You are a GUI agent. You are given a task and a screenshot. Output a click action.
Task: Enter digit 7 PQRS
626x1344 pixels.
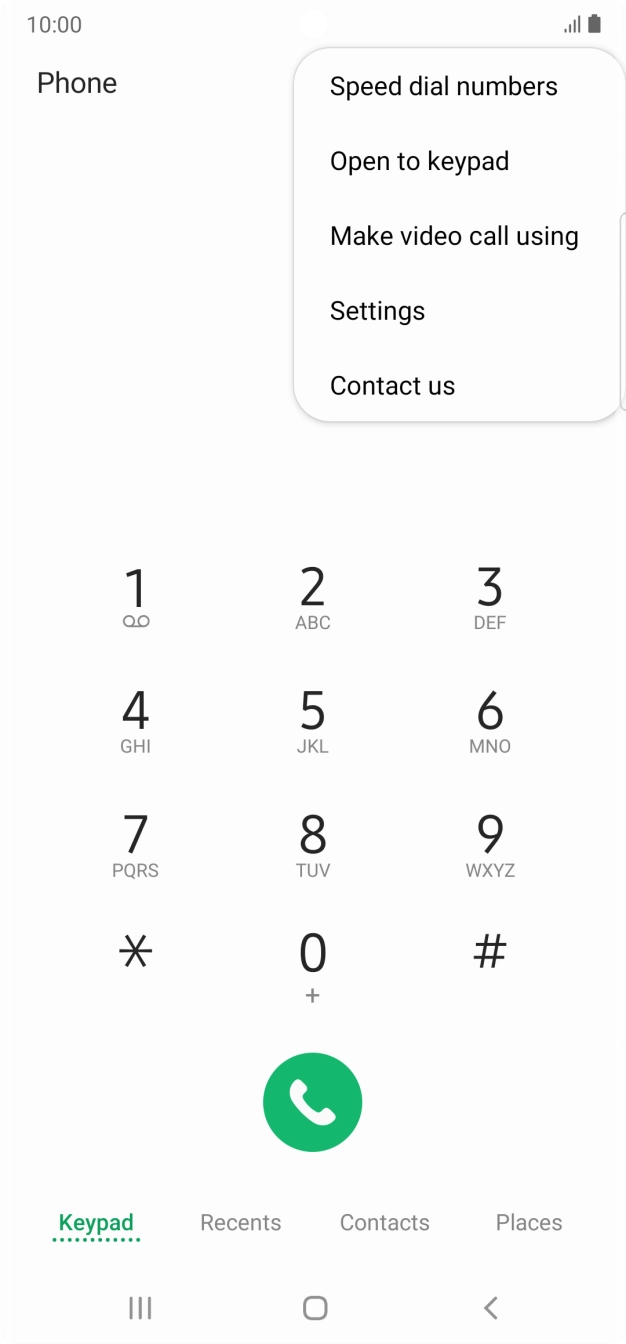click(x=135, y=845)
